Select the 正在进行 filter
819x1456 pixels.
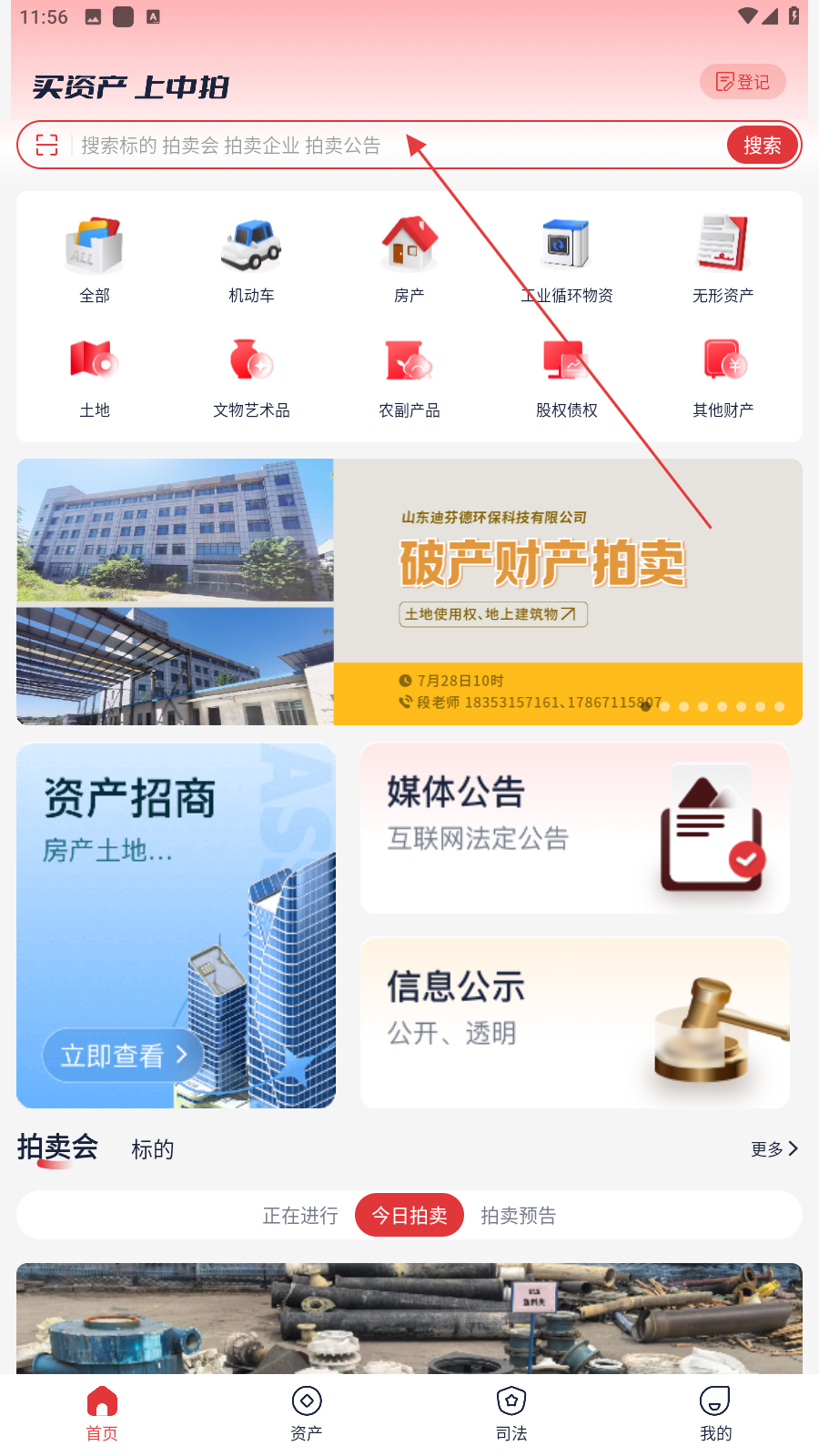pyautogui.click(x=300, y=1216)
